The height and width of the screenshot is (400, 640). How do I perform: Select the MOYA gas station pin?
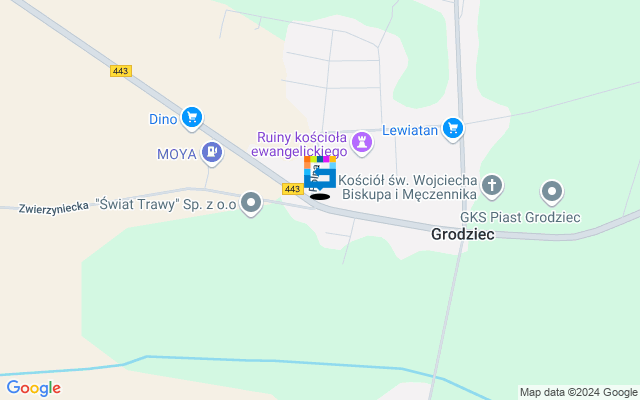[x=211, y=152]
